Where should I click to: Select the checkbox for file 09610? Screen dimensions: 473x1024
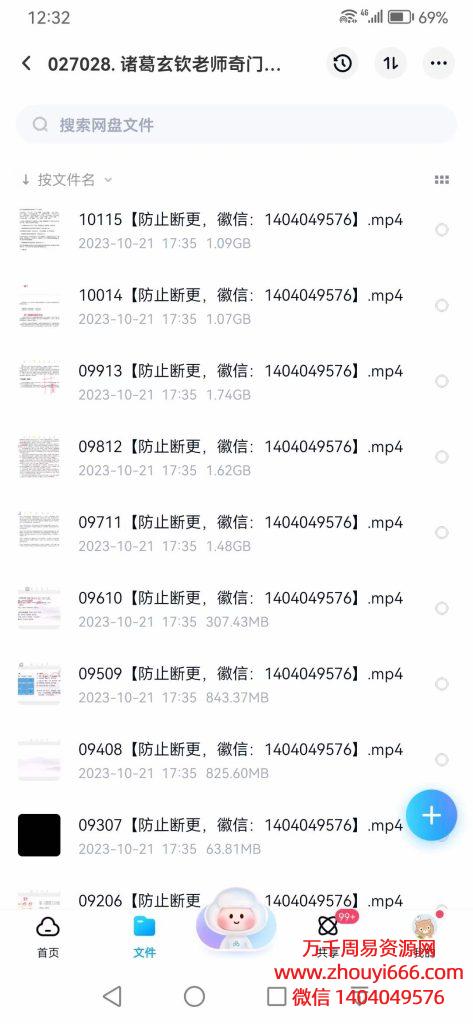click(442, 608)
